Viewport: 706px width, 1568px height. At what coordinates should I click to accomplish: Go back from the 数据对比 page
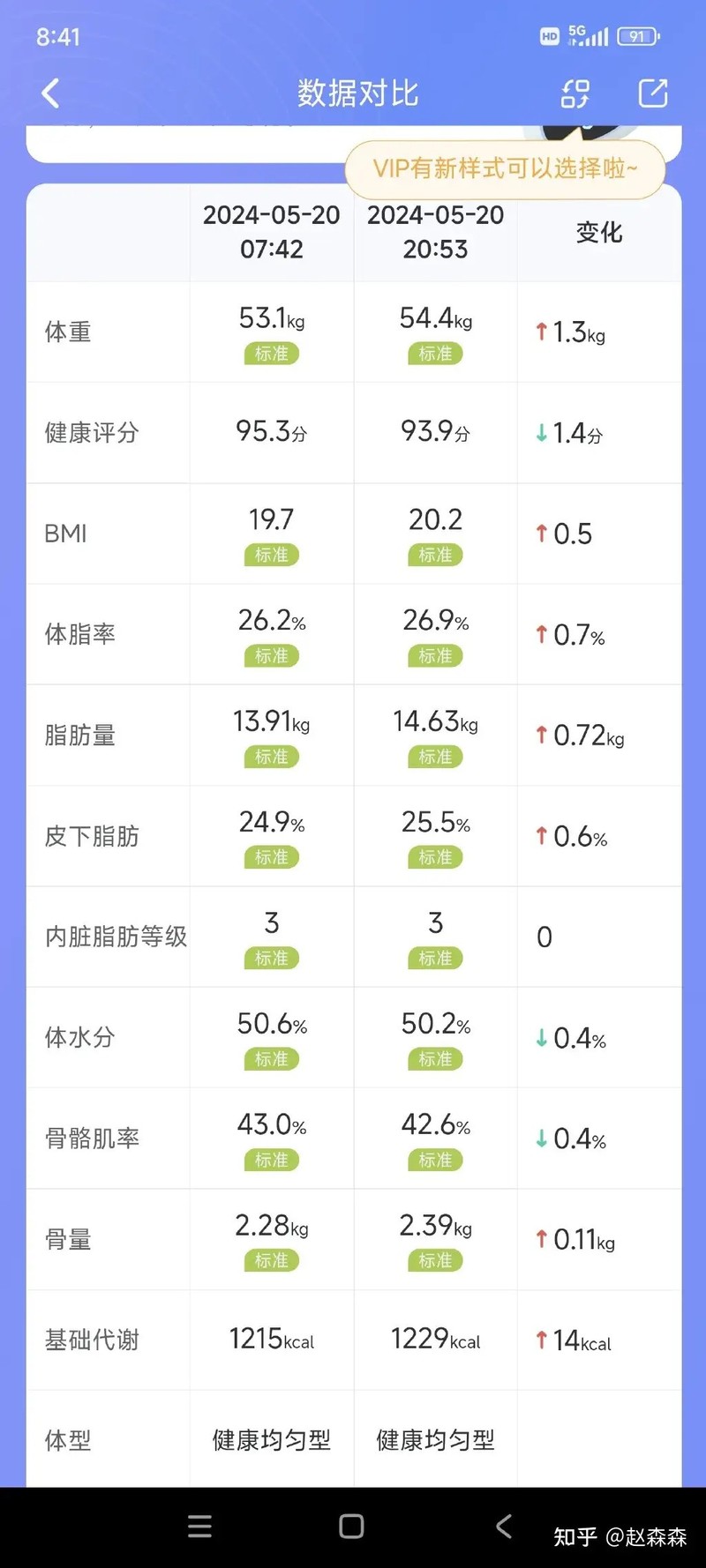(x=50, y=93)
